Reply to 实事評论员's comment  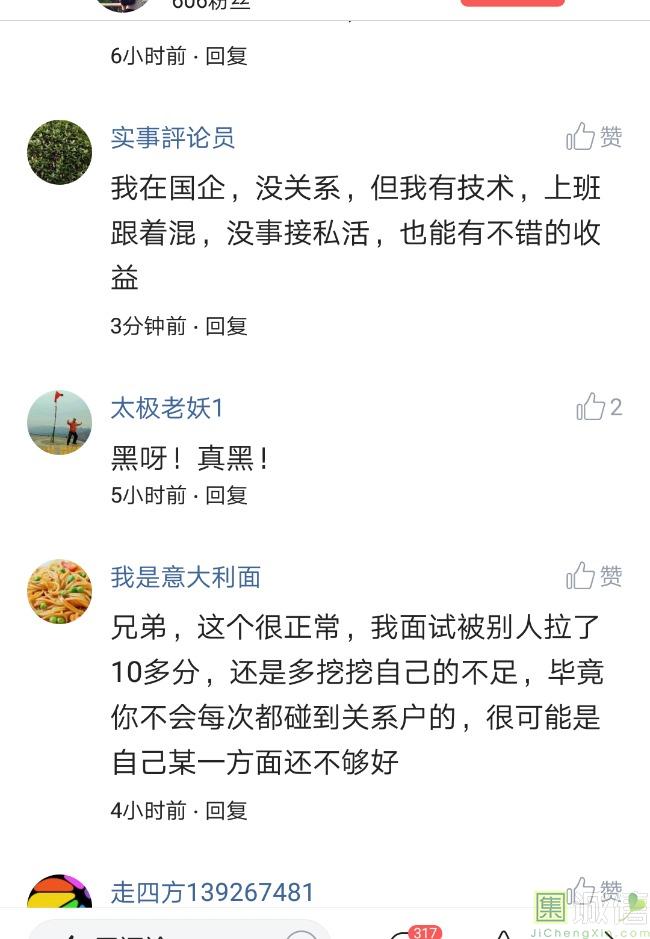226,326
